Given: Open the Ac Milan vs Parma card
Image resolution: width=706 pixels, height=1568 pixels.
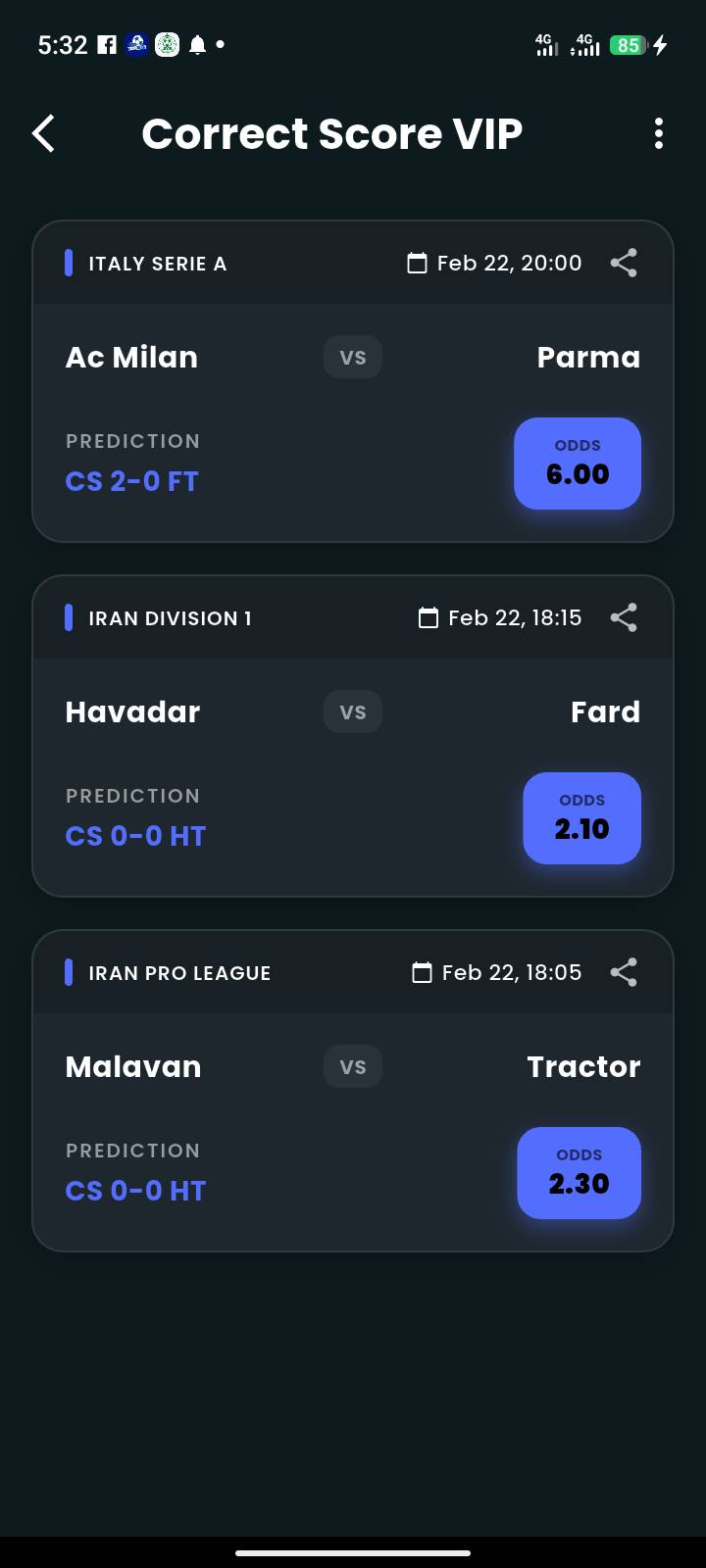Looking at the screenshot, I should tap(294, 421).
